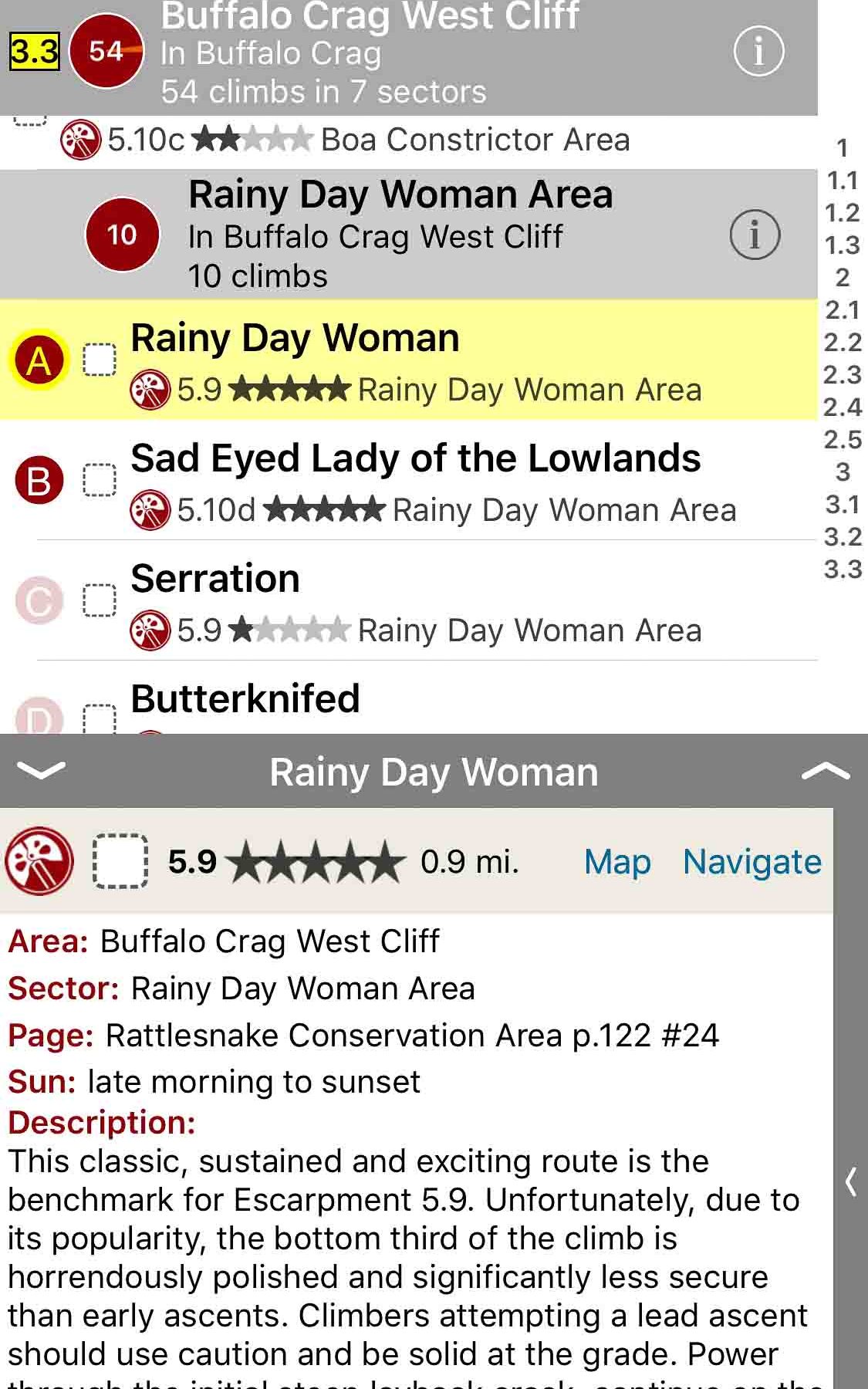Tick the checkbox for Sad Eyed Lady of the Lowlands
Screen dimensions: 868x1389
click(100, 480)
